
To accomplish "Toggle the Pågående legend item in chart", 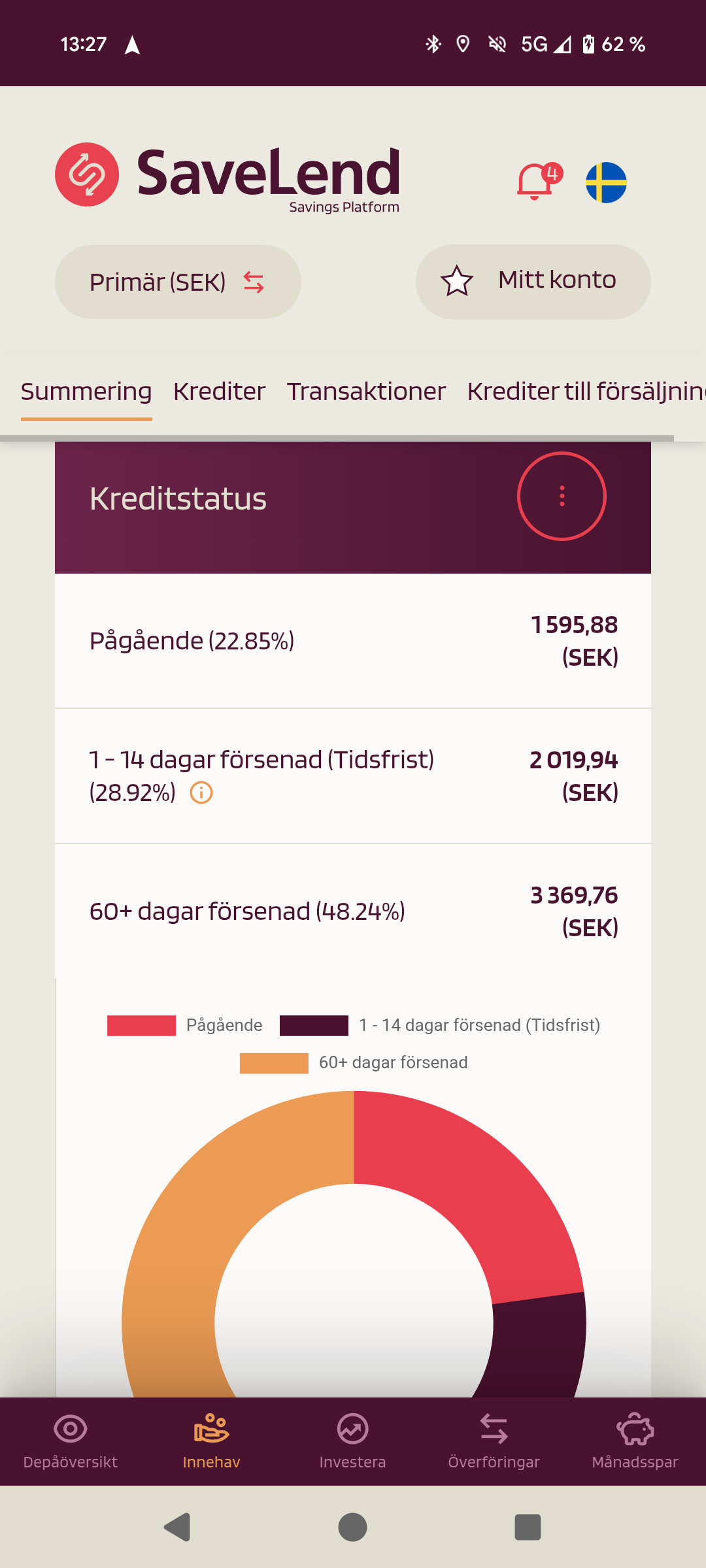I will (x=185, y=1025).
